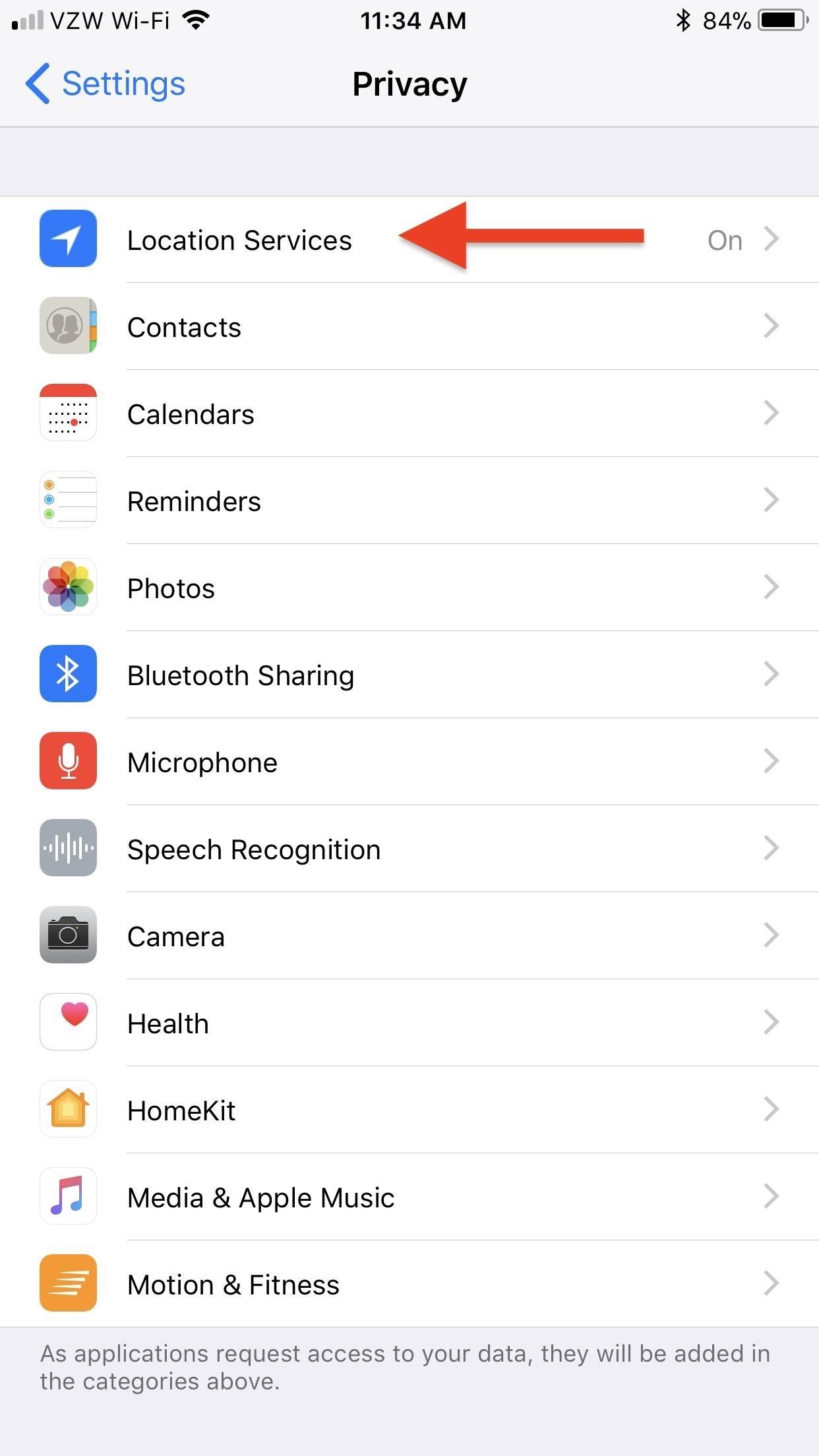The width and height of the screenshot is (819, 1456).
Task: Select the Location Services arrow icon
Action: 68,239
